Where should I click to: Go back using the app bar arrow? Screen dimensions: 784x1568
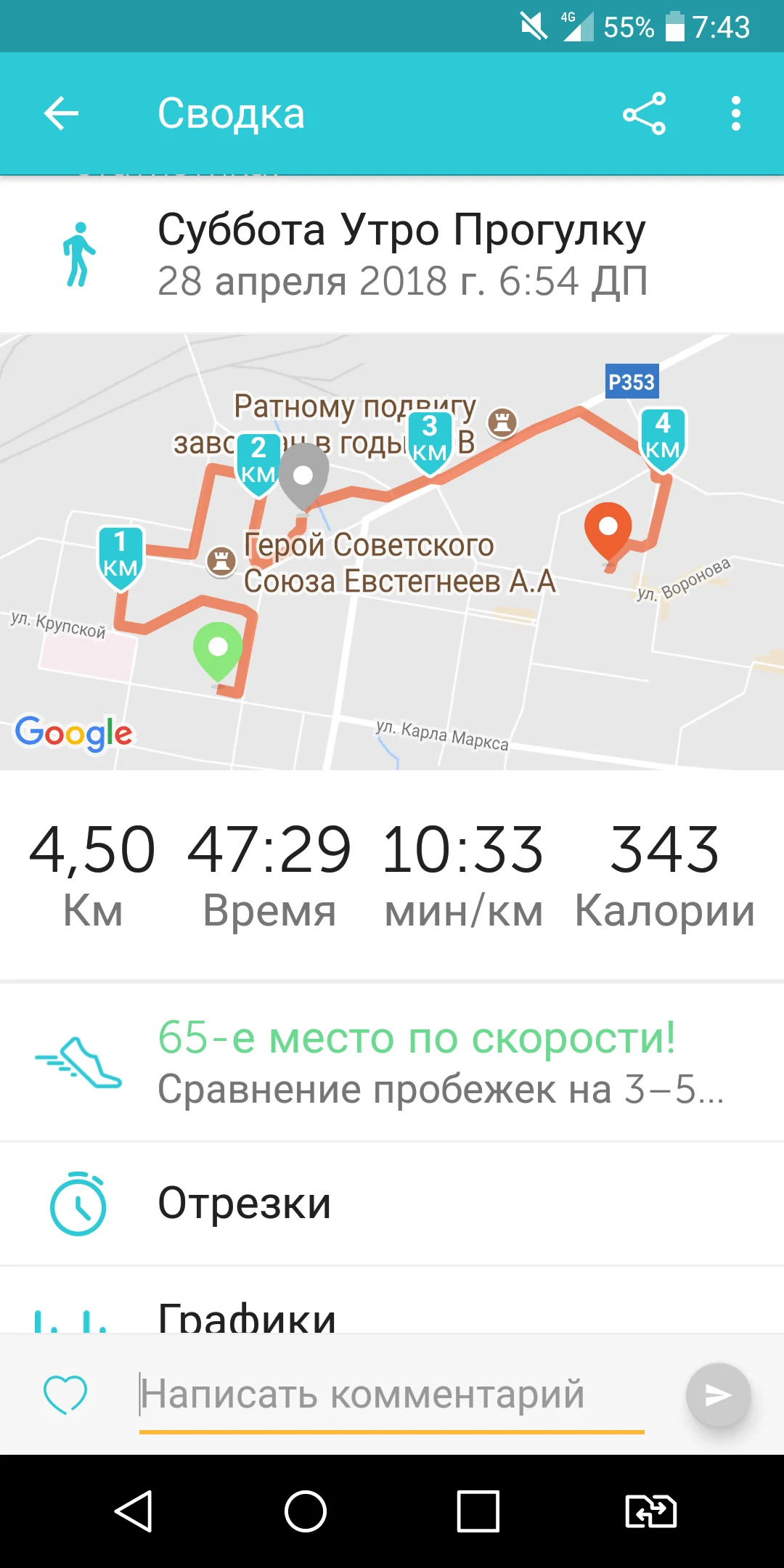61,114
